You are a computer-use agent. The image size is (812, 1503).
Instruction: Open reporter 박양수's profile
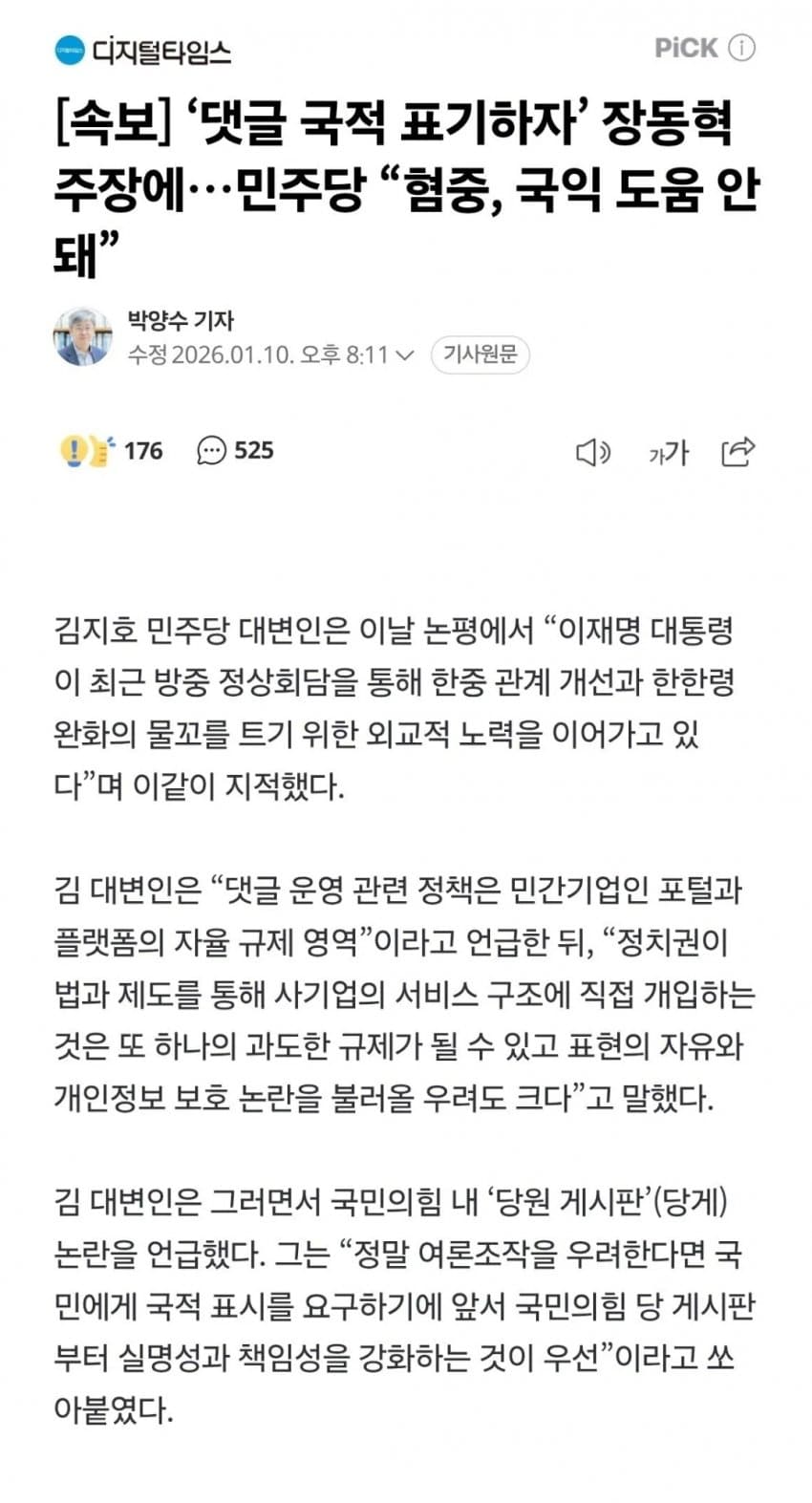(180, 320)
